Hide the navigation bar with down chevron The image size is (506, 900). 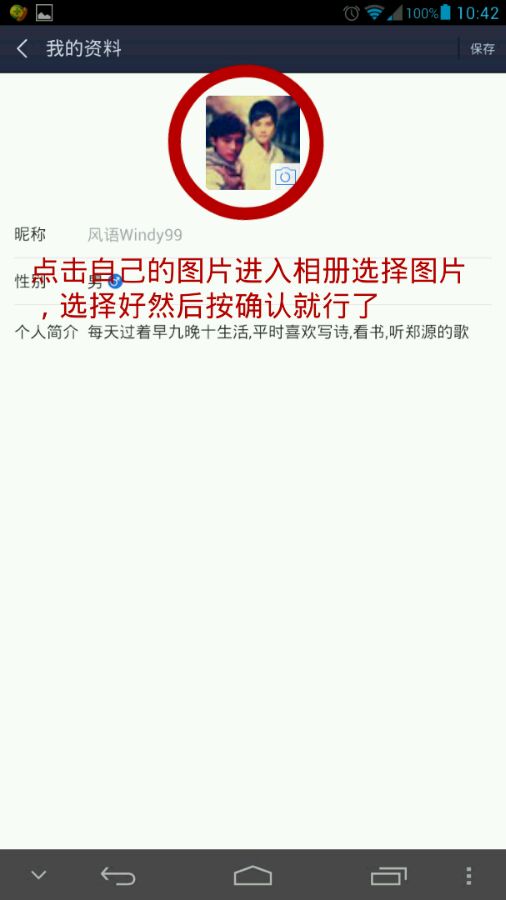(x=38, y=875)
